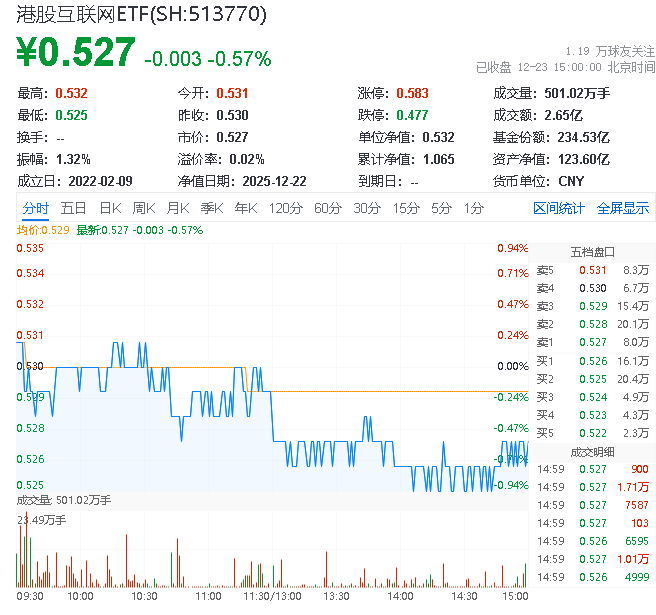
Task: Open the 5分 interval chart
Action: click(x=441, y=208)
